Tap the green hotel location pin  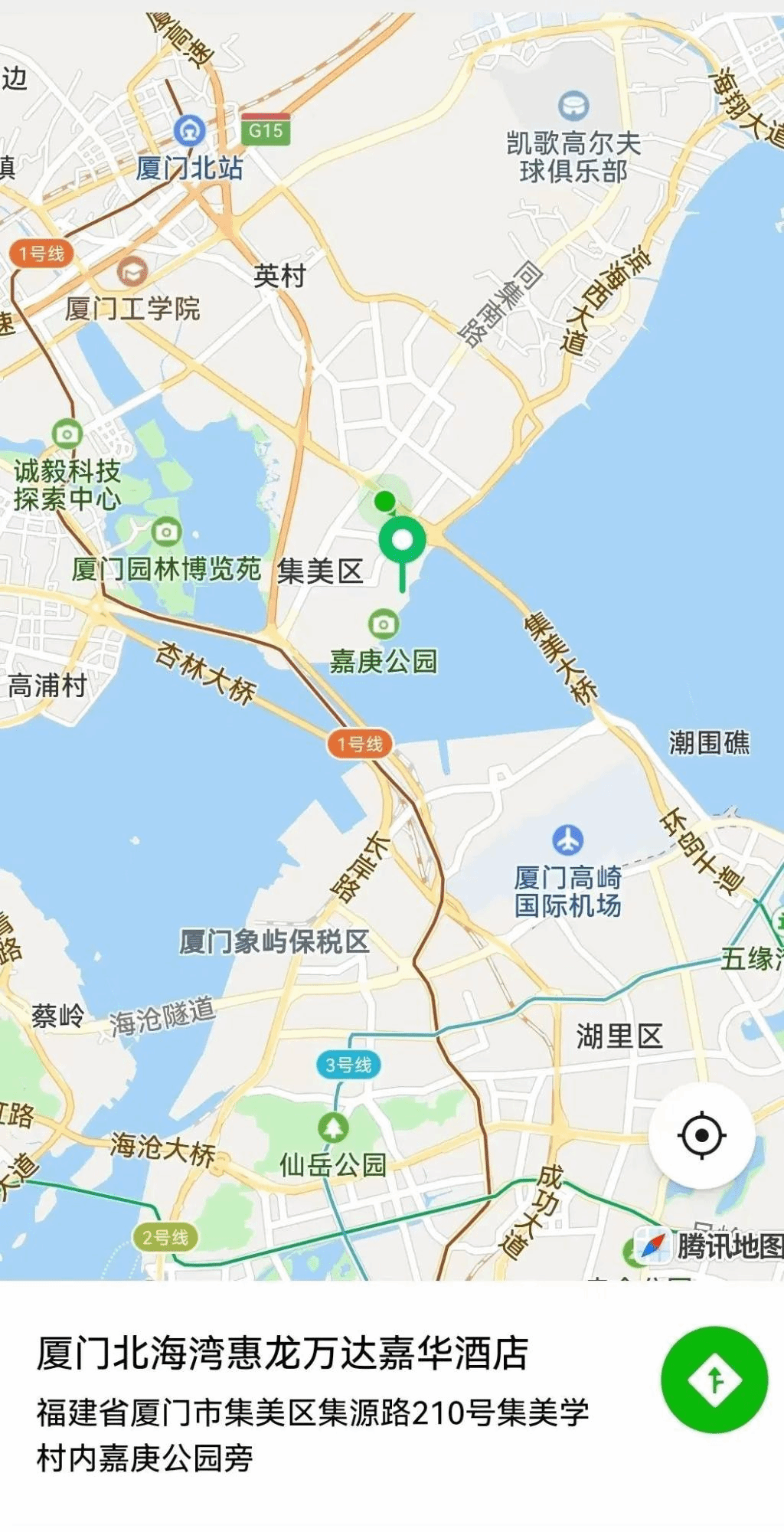402,542
